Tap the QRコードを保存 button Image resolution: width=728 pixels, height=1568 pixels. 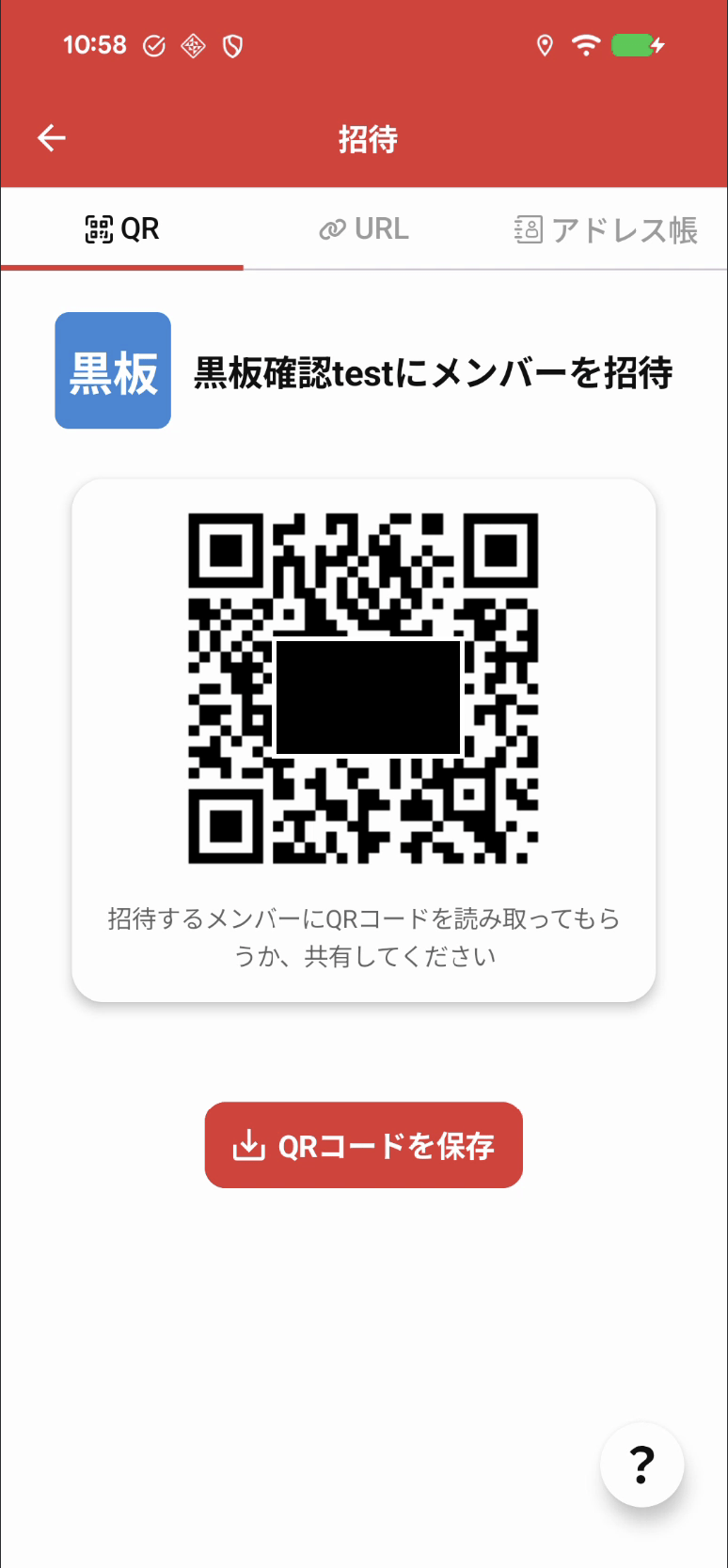click(x=364, y=1145)
